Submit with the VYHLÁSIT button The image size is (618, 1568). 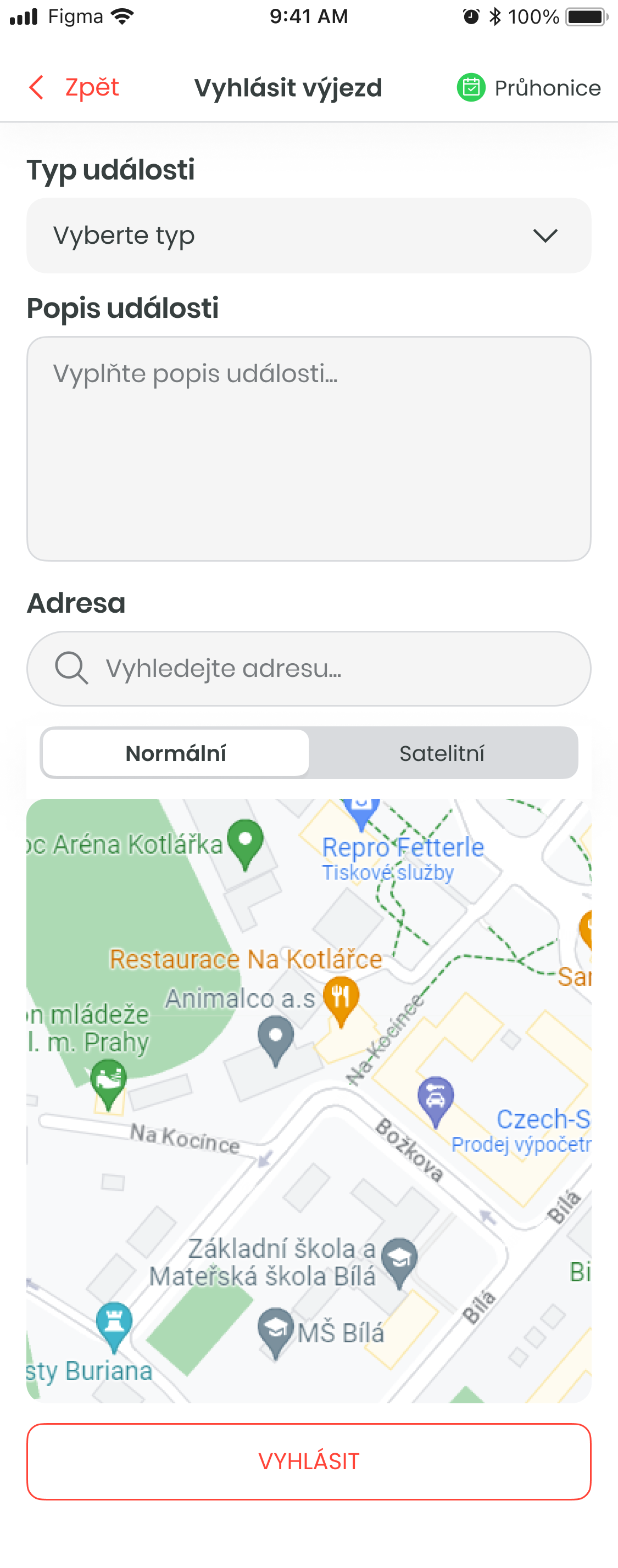309,1461
